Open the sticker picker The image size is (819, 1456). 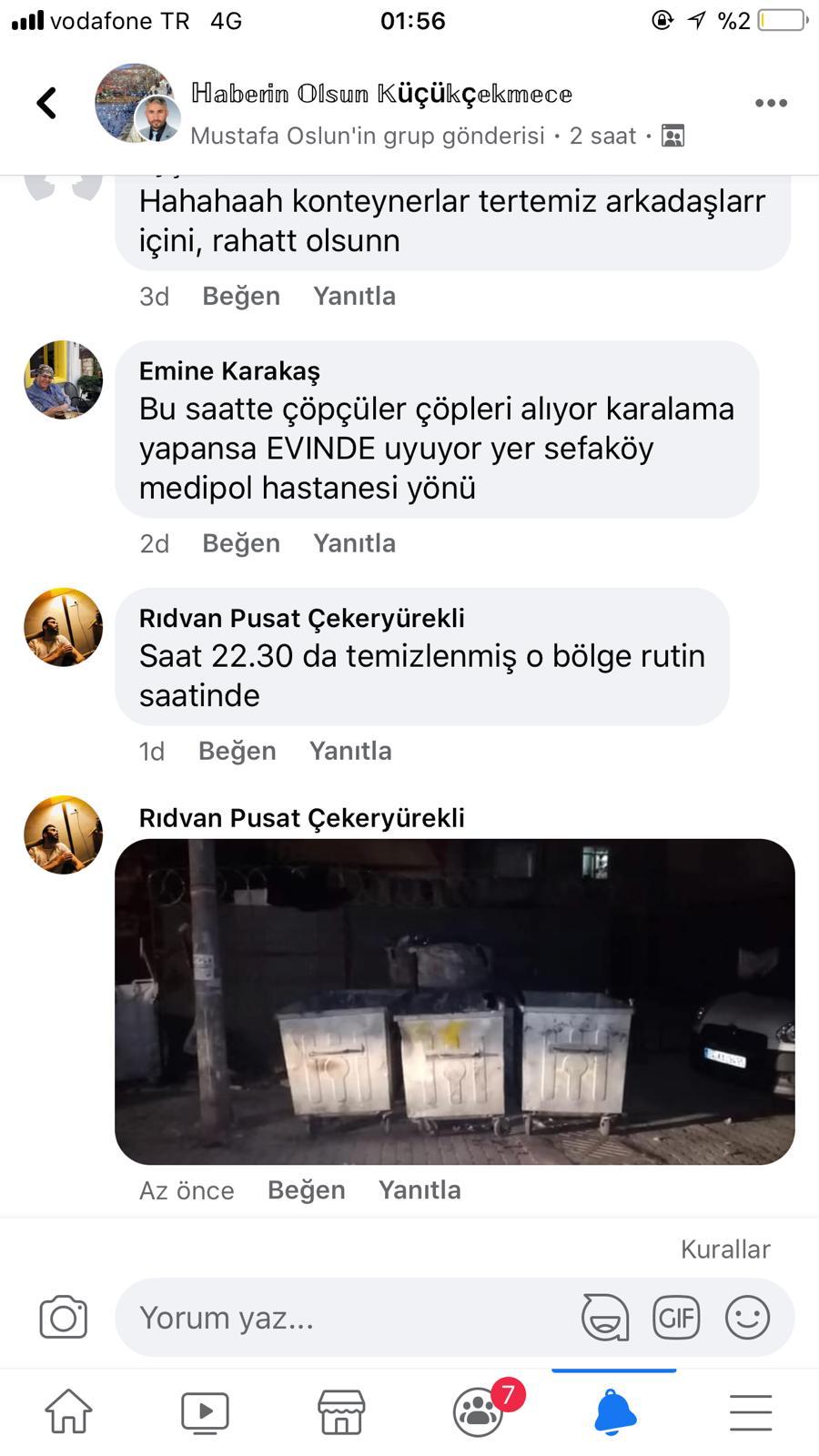[x=605, y=1318]
